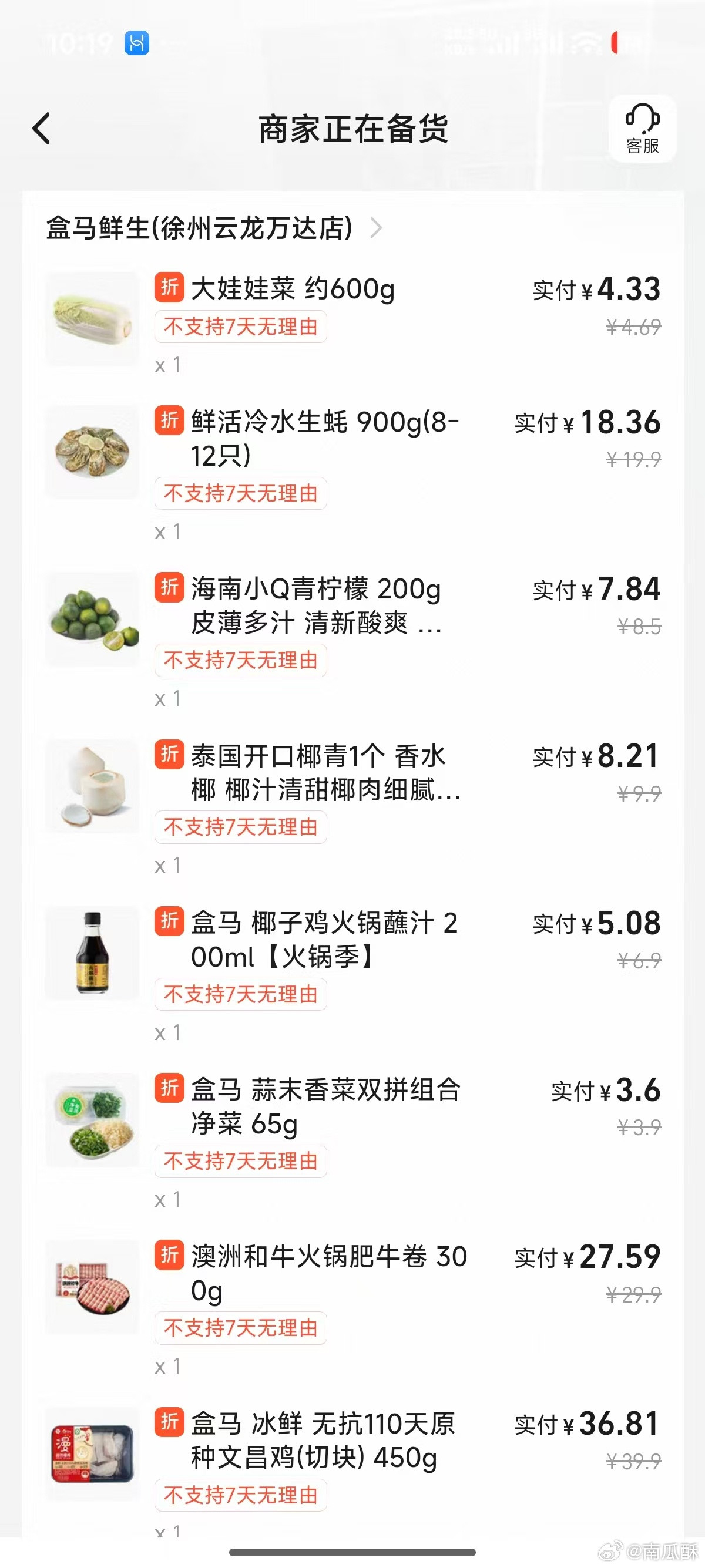Open the 商家正在备货 header title

[x=352, y=130]
